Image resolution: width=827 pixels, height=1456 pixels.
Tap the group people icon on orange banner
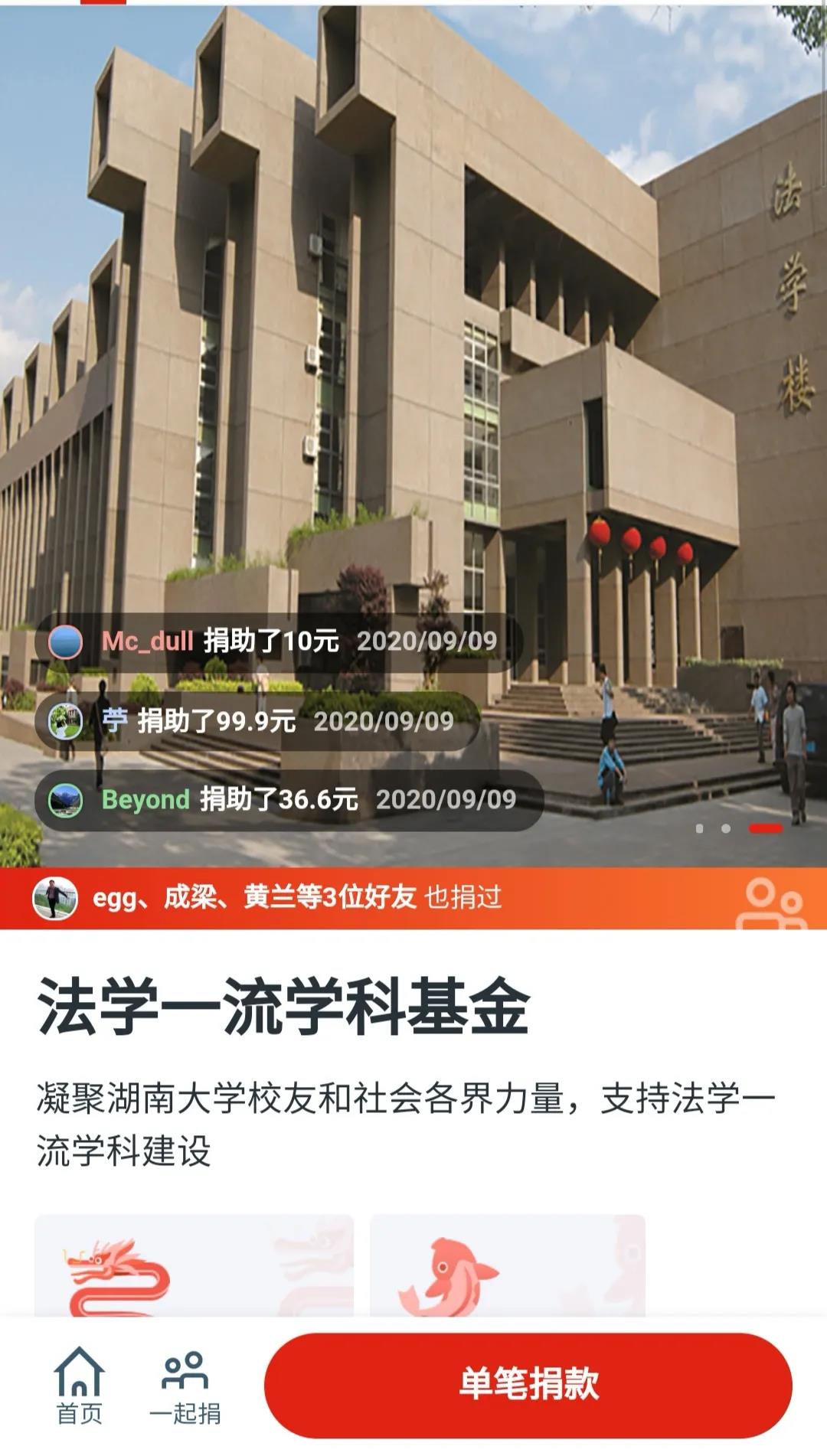(770, 903)
